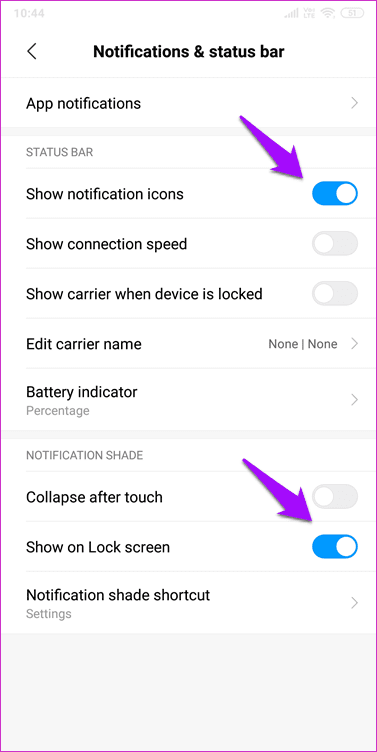The height and width of the screenshot is (752, 377).
Task: Open Notification shade shortcut
Action: point(188,603)
